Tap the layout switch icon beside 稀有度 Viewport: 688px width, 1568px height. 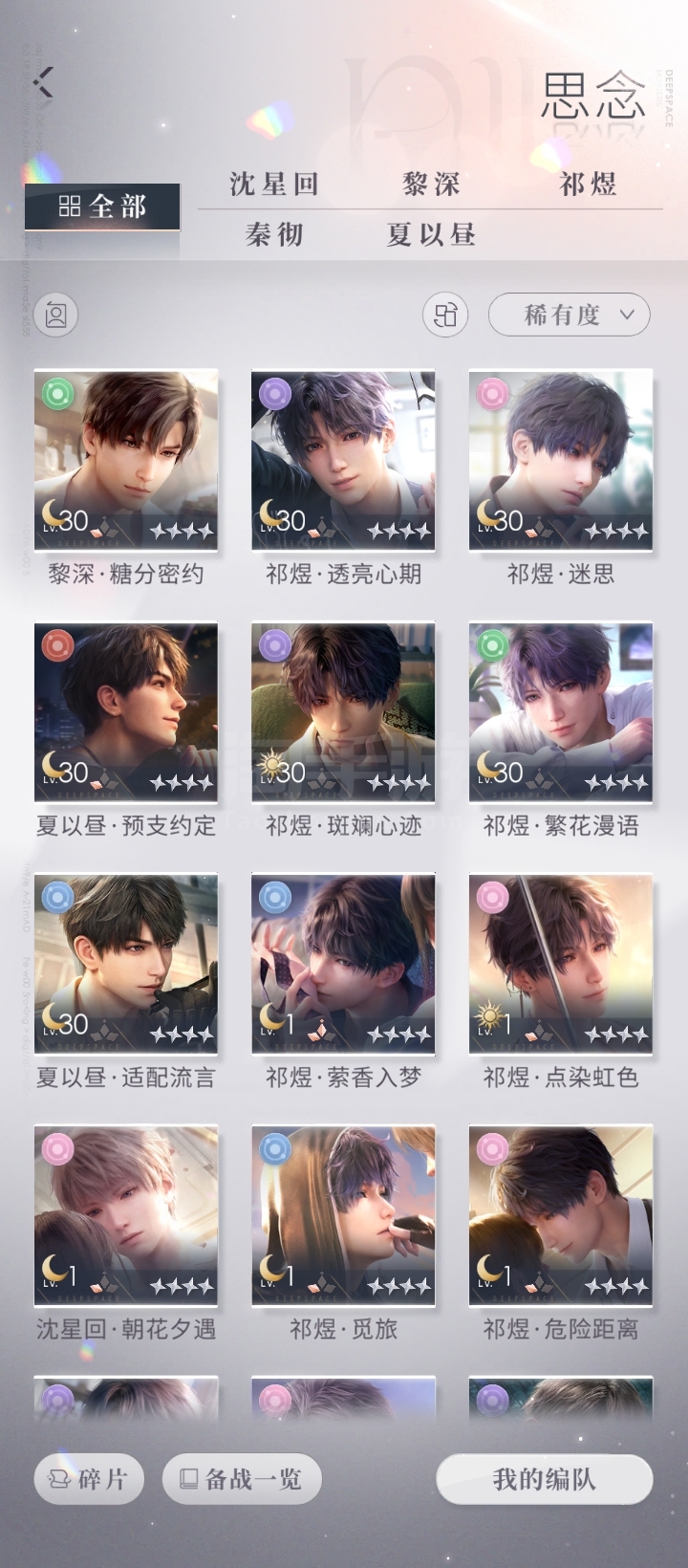click(445, 315)
